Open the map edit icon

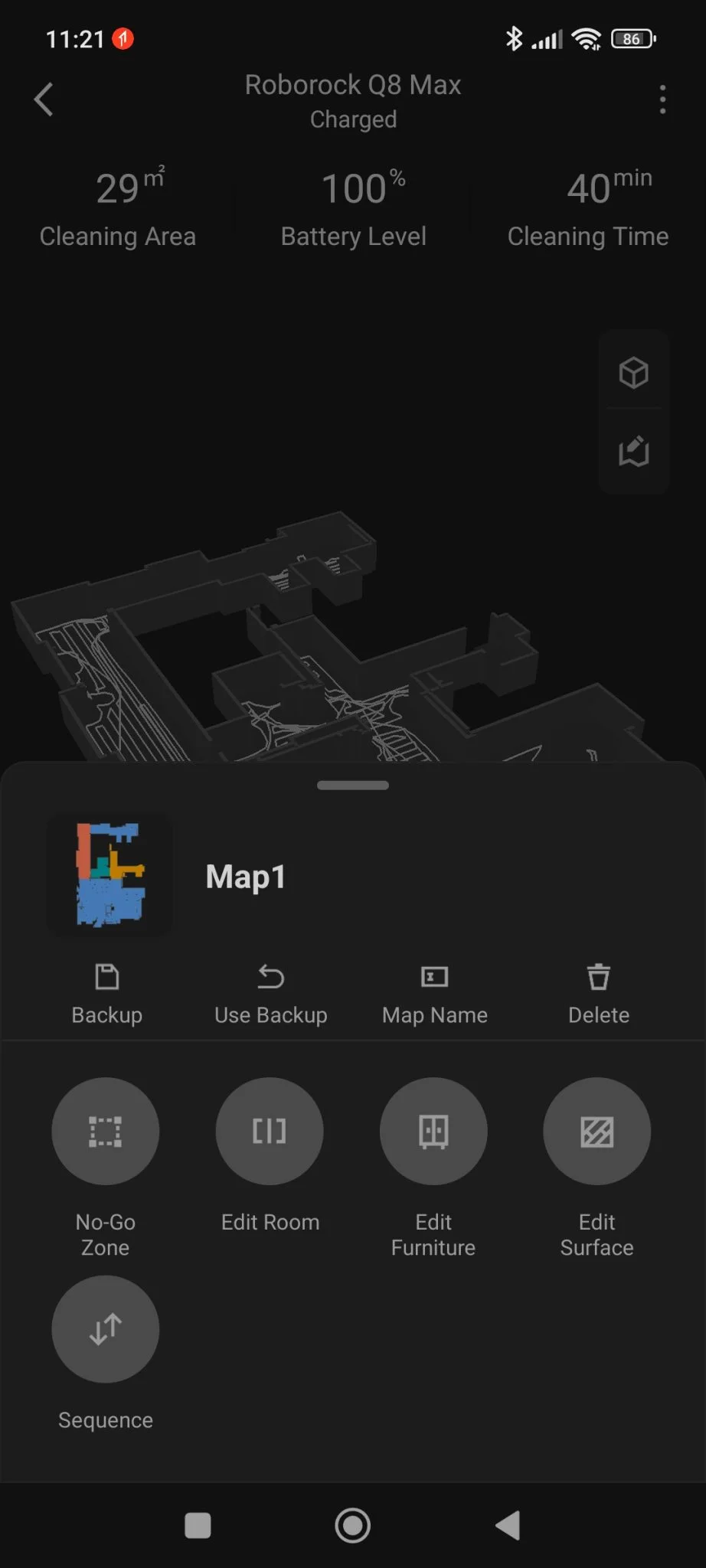coord(633,452)
